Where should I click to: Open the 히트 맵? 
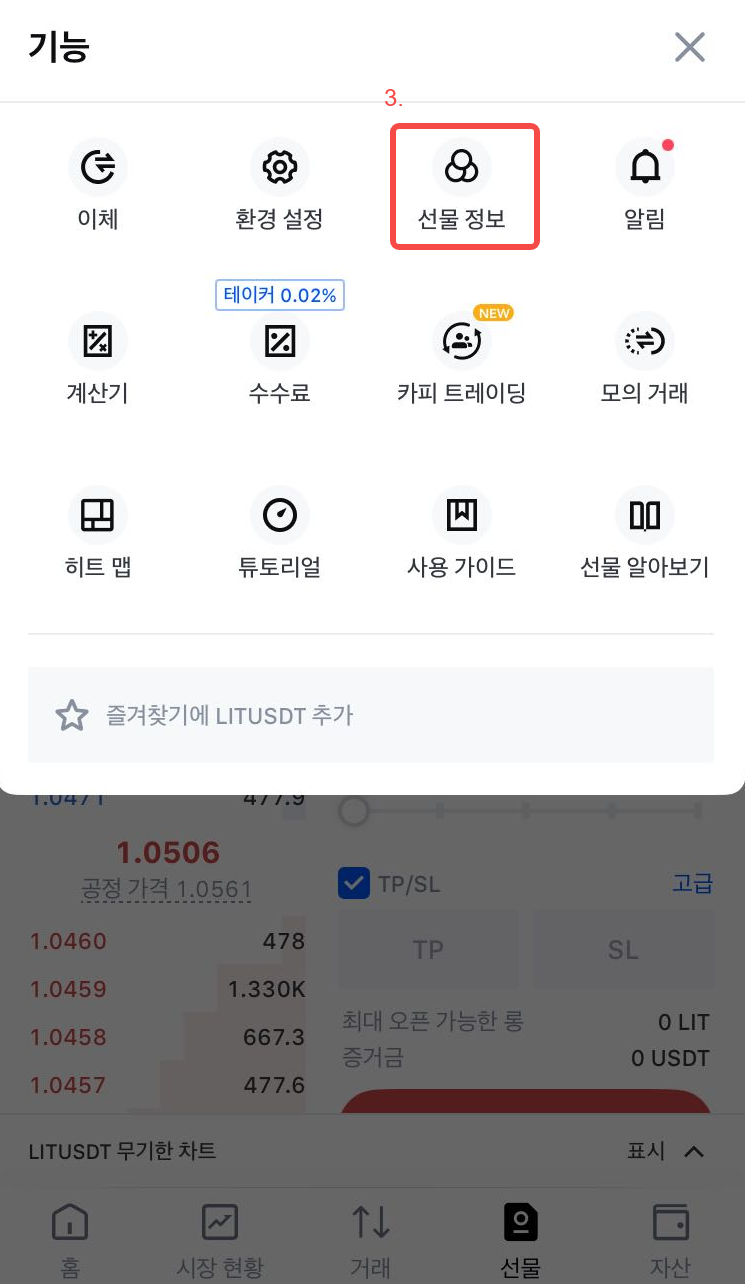click(98, 516)
